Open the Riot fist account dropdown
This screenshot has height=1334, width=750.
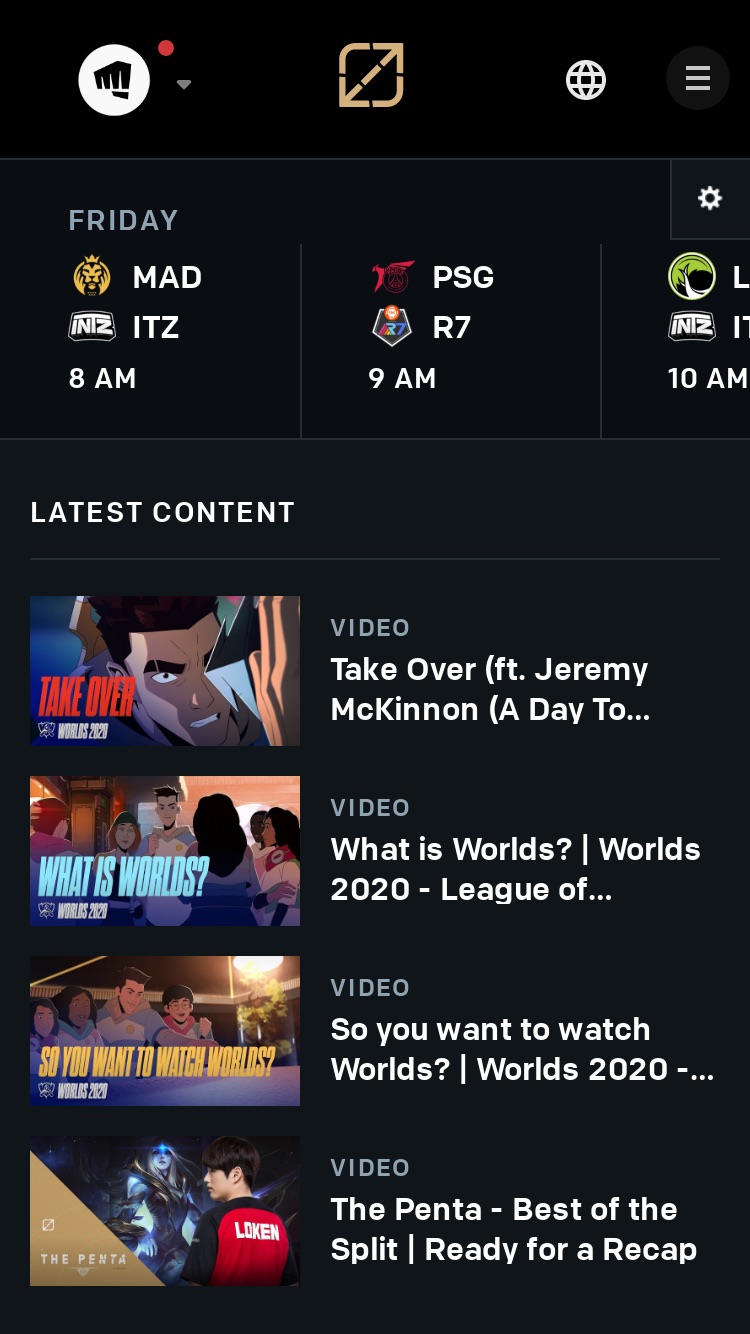pos(134,80)
